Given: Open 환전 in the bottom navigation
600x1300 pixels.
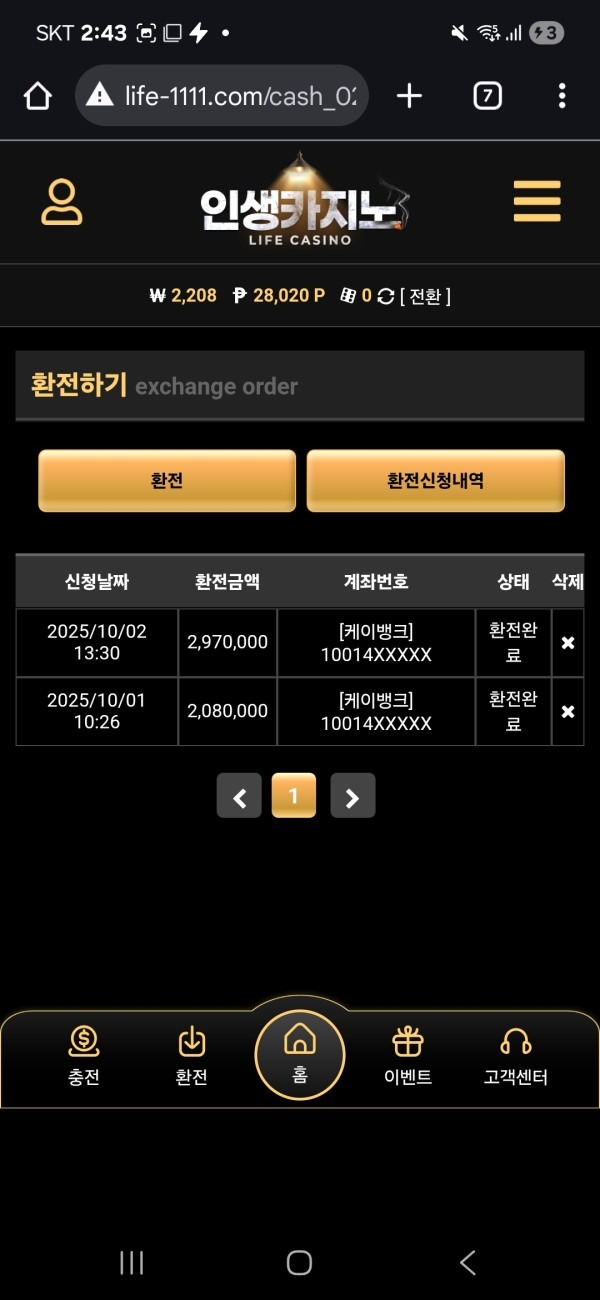Looking at the screenshot, I should pyautogui.click(x=191, y=1056).
